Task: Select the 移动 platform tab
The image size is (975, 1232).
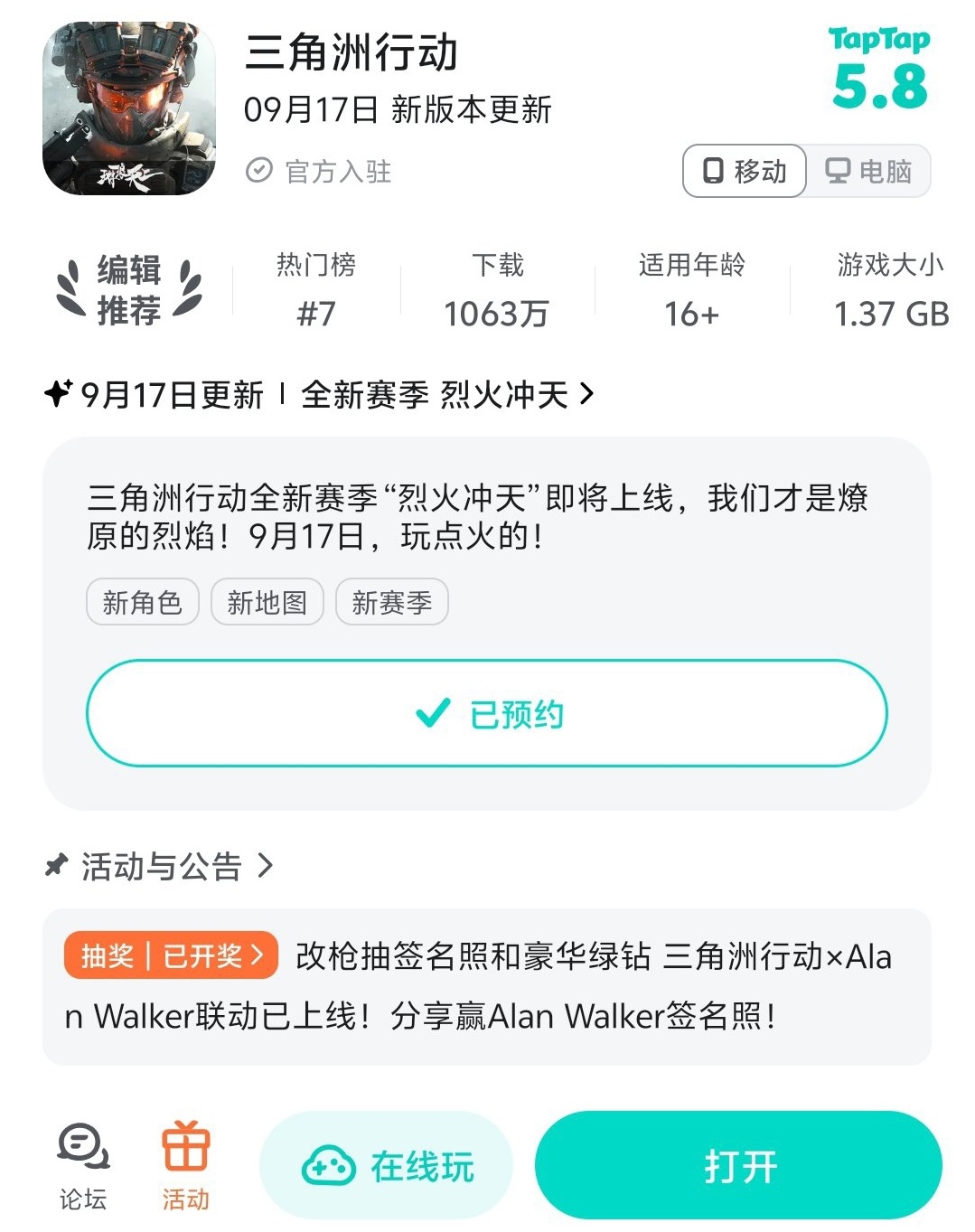Action: click(x=745, y=171)
